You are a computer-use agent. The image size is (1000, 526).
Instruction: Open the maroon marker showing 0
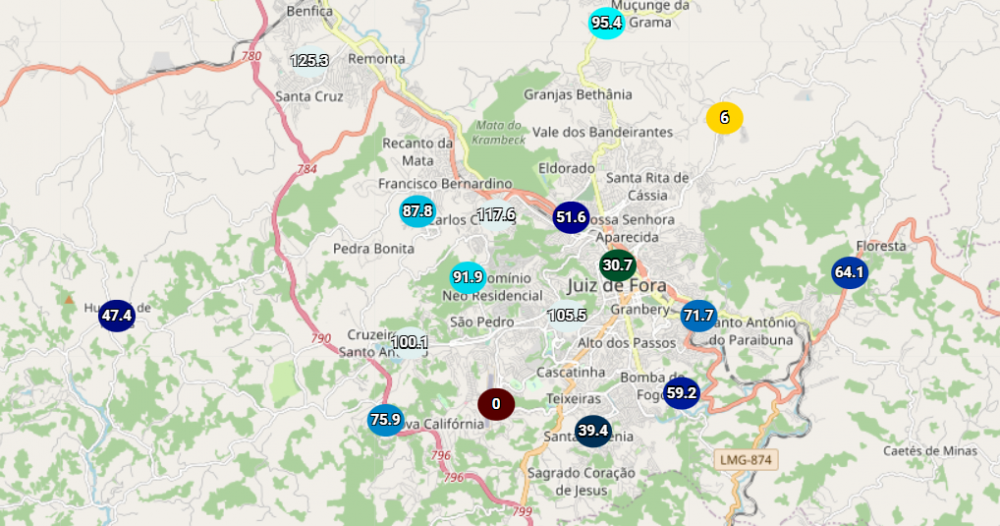pyautogui.click(x=495, y=404)
